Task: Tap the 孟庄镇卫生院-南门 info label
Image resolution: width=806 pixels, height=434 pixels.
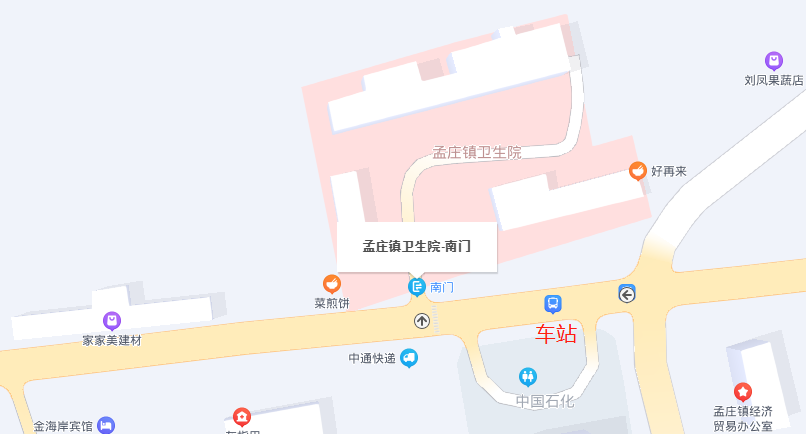Action: point(416,246)
